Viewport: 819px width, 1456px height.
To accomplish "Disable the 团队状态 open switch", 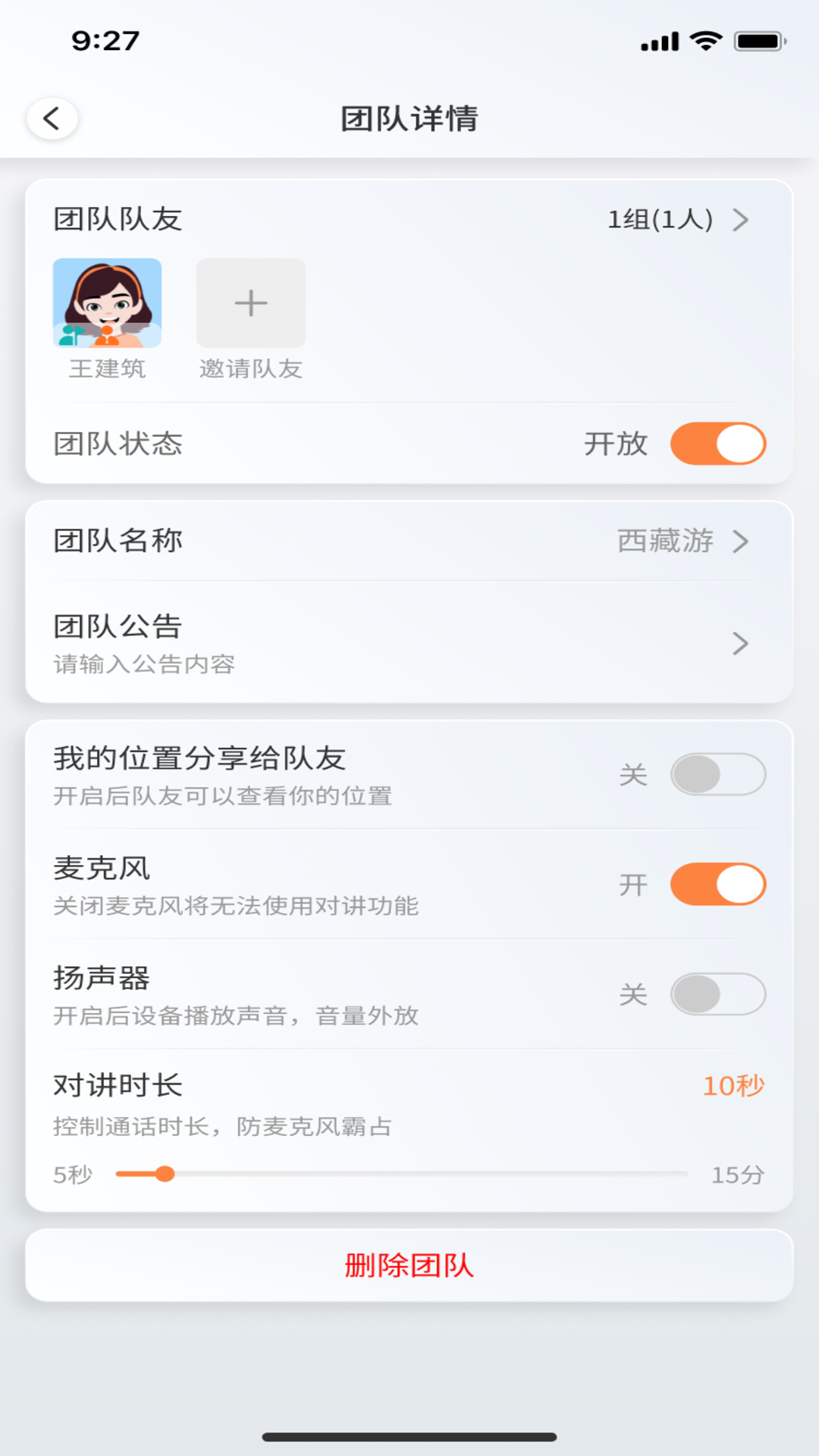I will [717, 444].
